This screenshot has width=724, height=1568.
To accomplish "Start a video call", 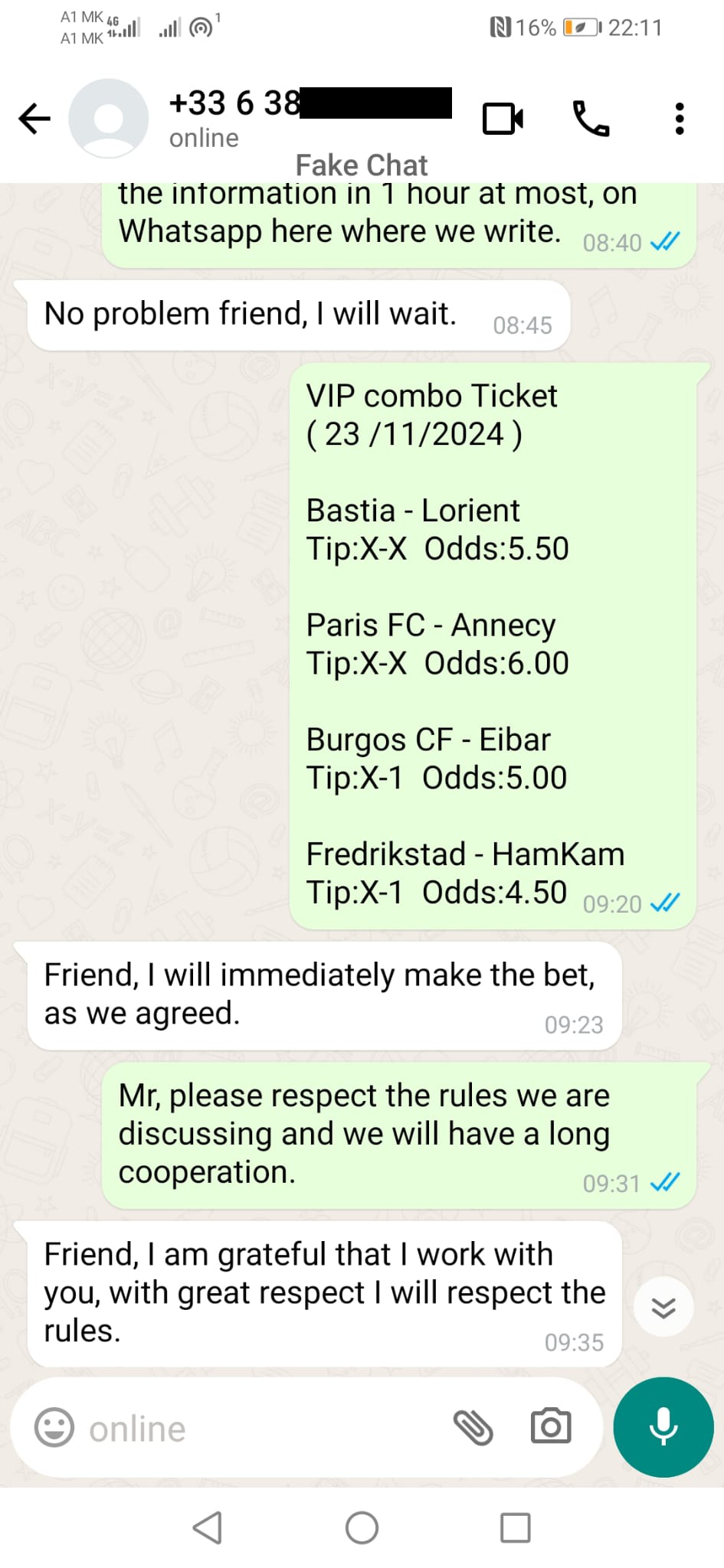I will pos(503,119).
